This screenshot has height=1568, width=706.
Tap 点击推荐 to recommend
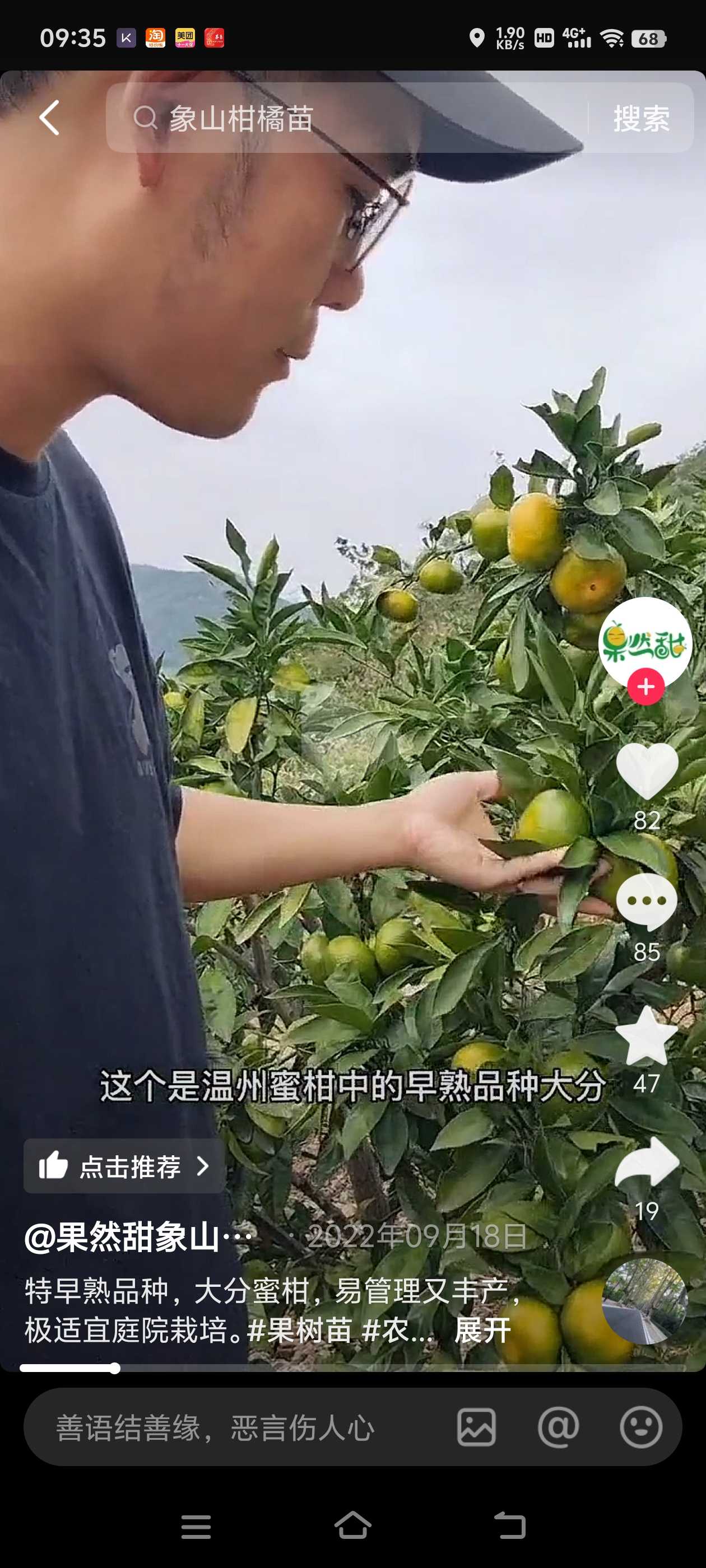[125, 1166]
